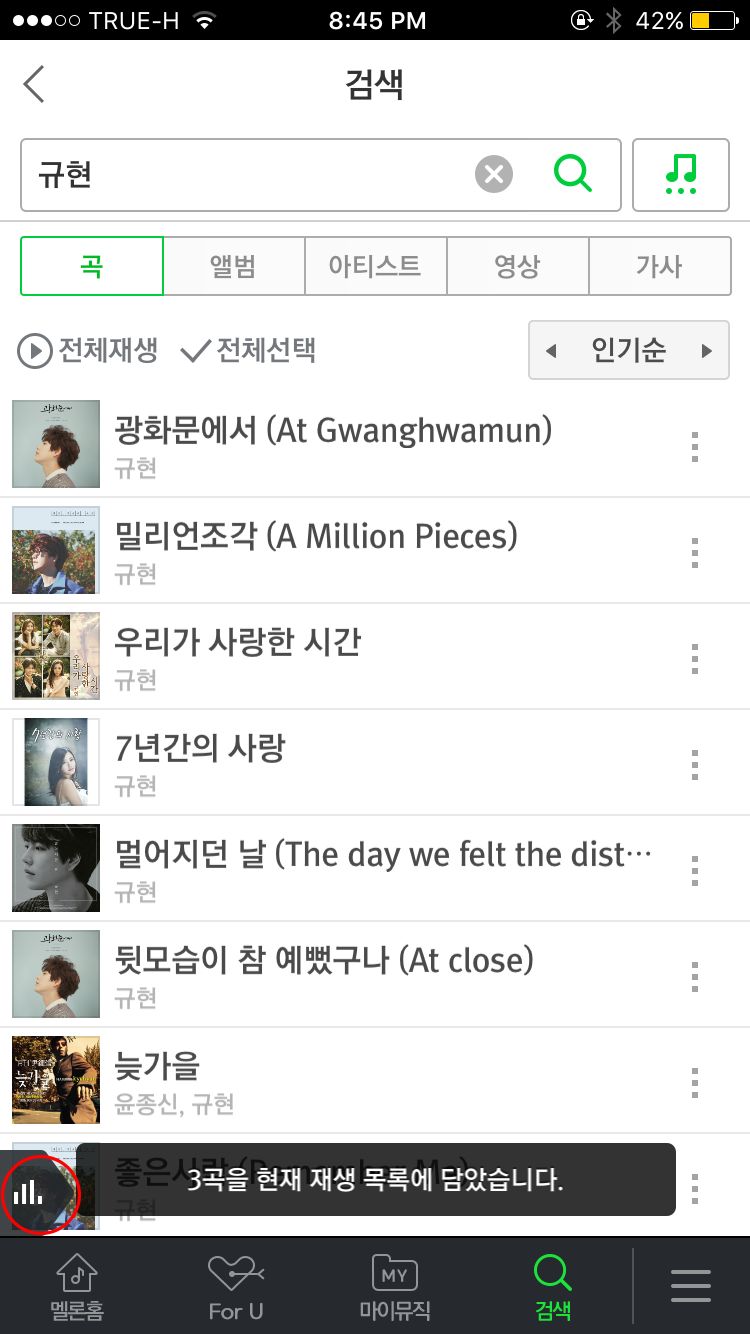
Task: Switch to the 앨범 tab
Action: coord(233,266)
